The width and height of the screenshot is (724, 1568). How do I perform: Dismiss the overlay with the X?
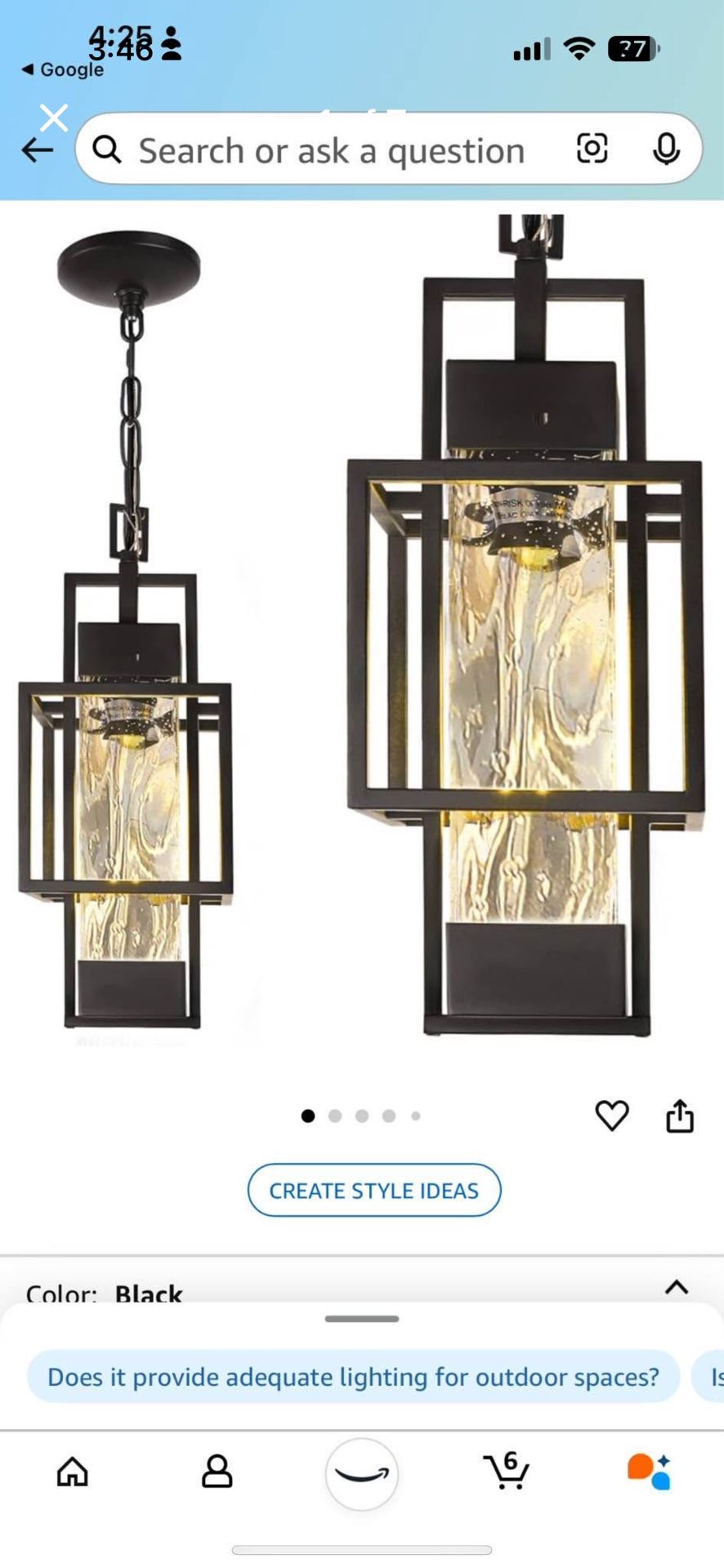point(54,118)
